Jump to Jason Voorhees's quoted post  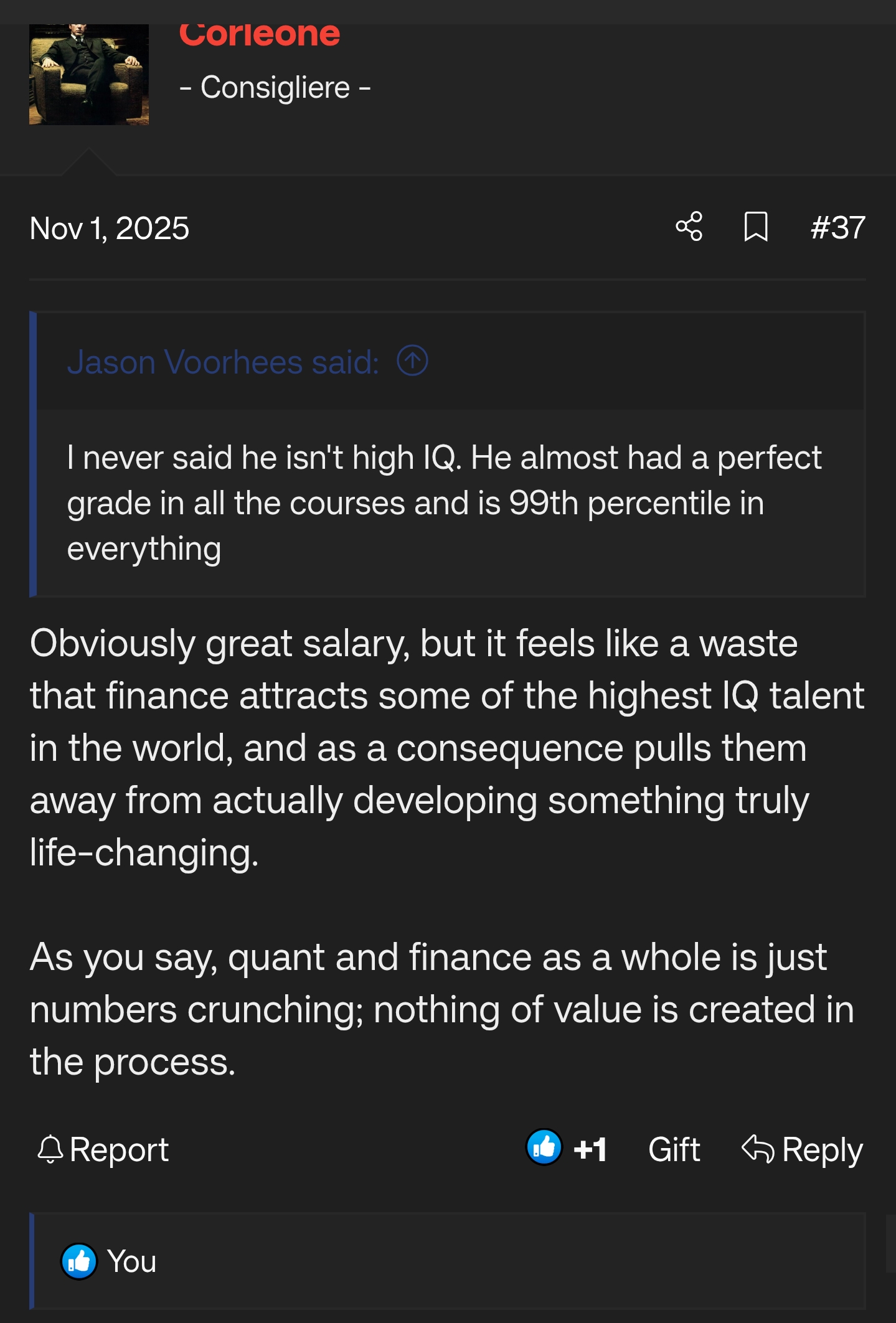(x=412, y=361)
